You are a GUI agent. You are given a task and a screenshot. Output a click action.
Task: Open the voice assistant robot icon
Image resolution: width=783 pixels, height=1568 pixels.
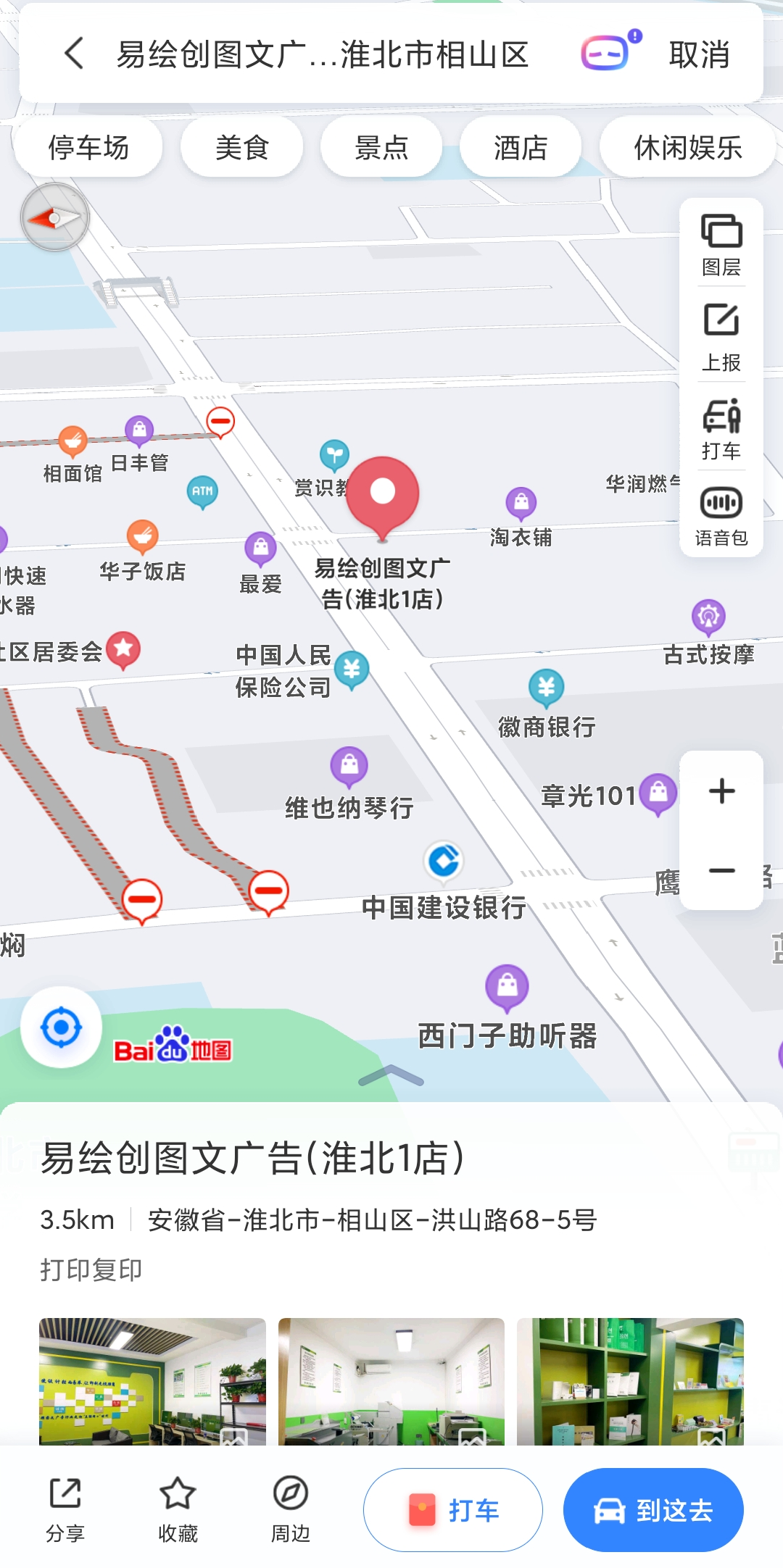point(610,51)
